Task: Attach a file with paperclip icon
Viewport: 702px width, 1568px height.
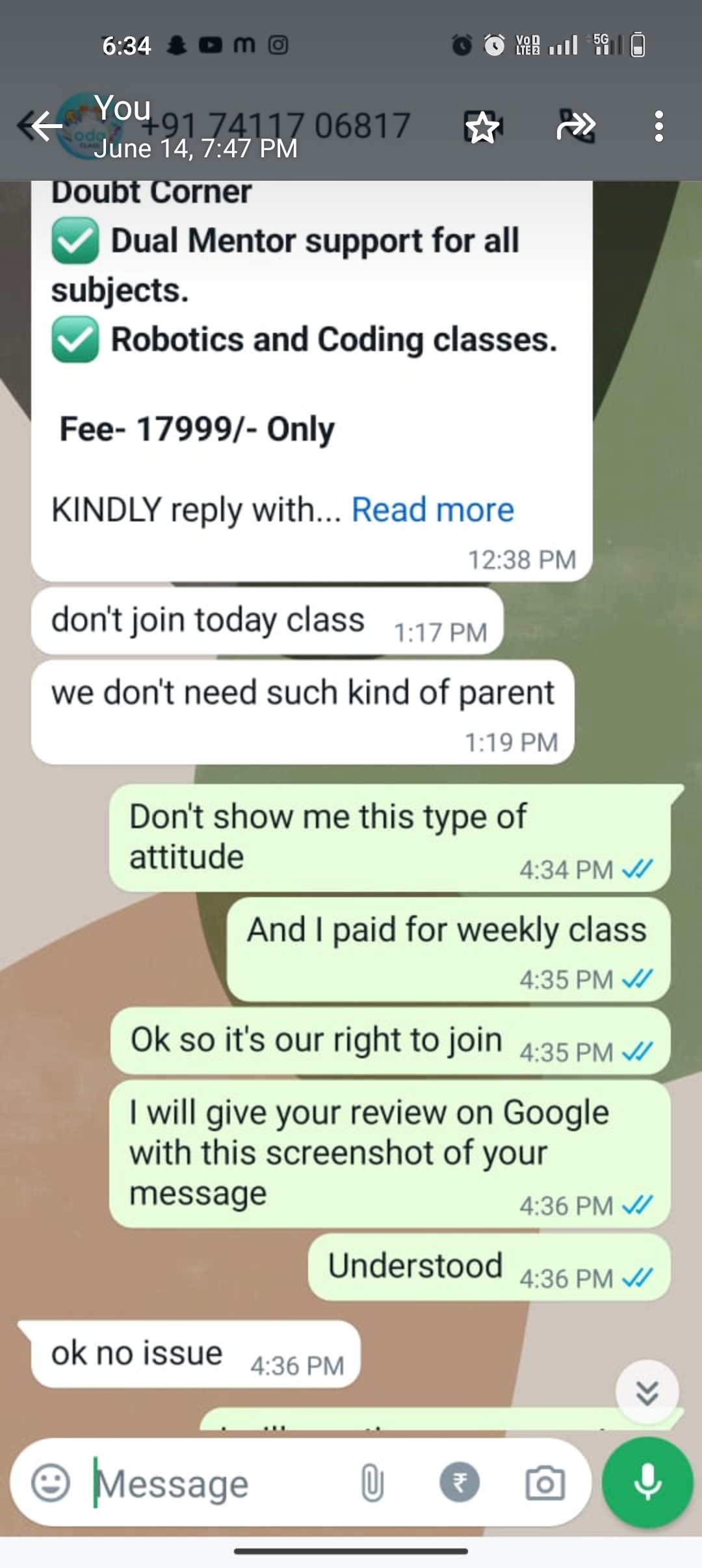Action: pyautogui.click(x=372, y=1483)
